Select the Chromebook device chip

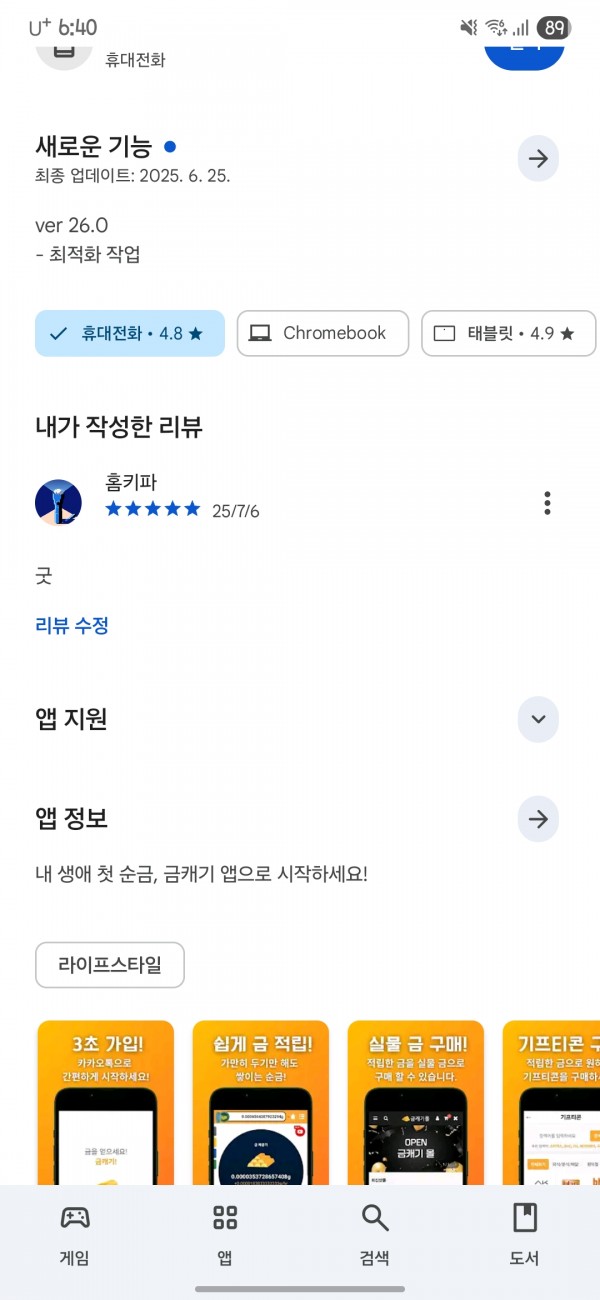point(323,333)
